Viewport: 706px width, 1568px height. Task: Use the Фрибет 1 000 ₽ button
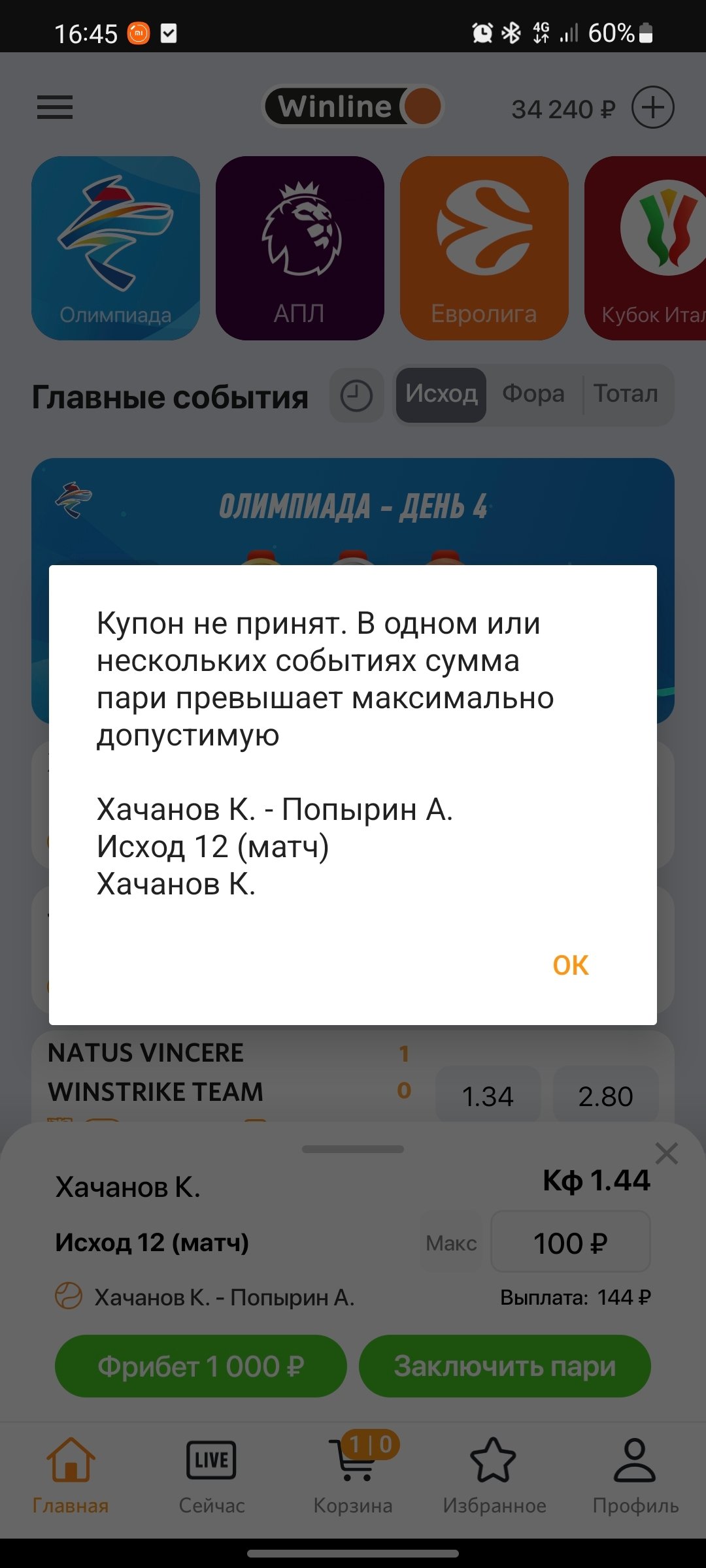[x=201, y=1367]
